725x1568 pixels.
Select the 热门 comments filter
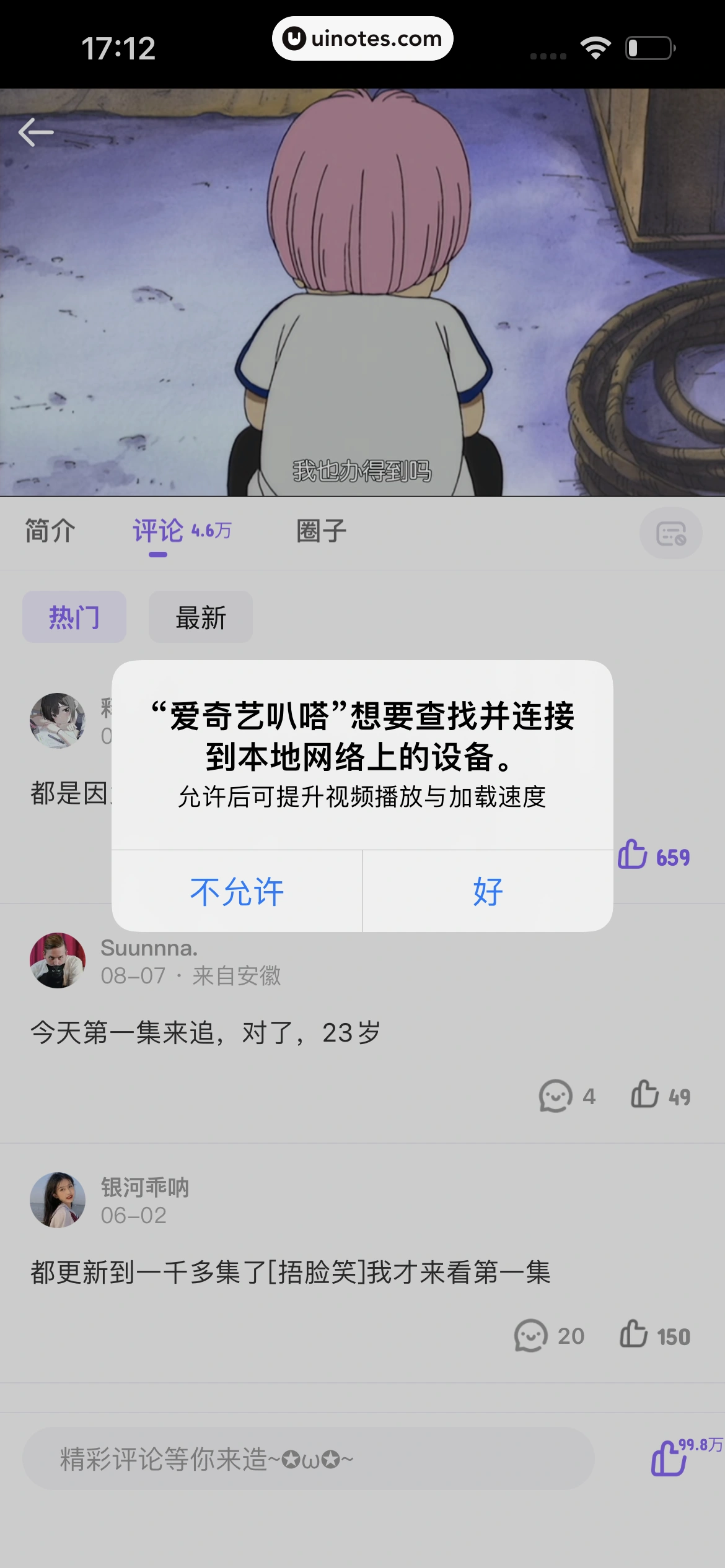pyautogui.click(x=74, y=617)
